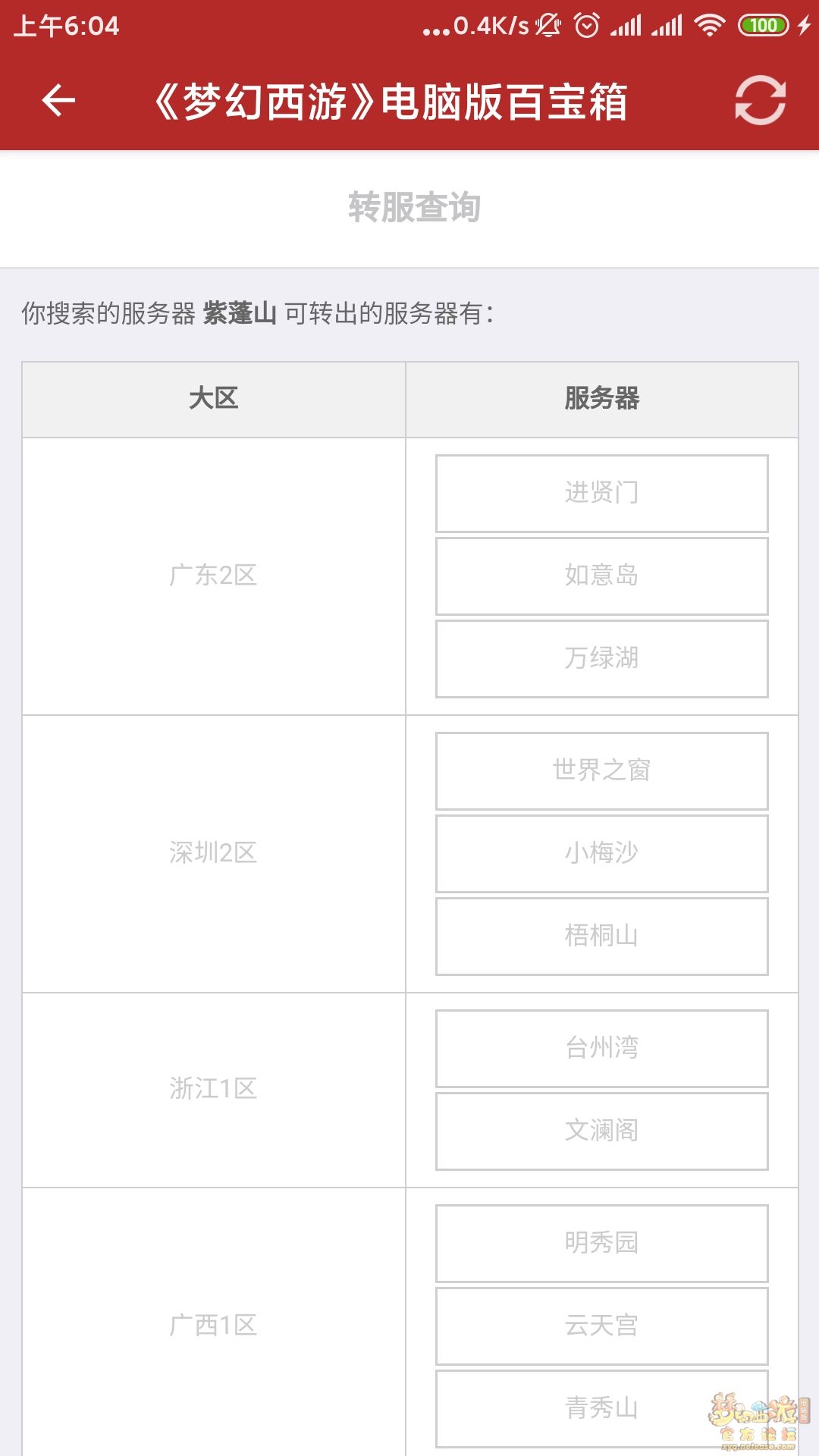
Task: Choose the 台州湾 server
Action: [x=601, y=1048]
